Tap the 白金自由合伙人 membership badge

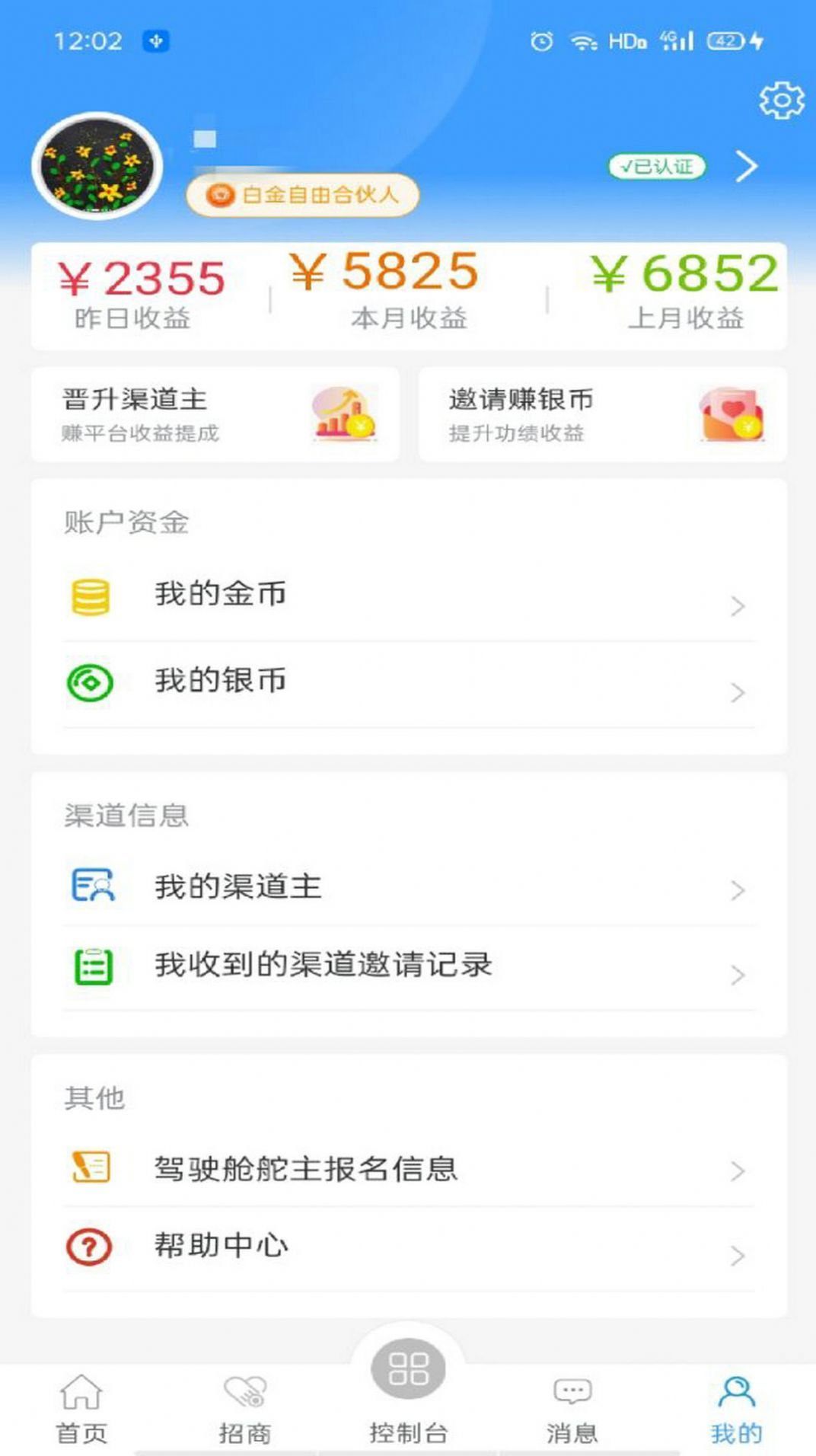point(302,194)
